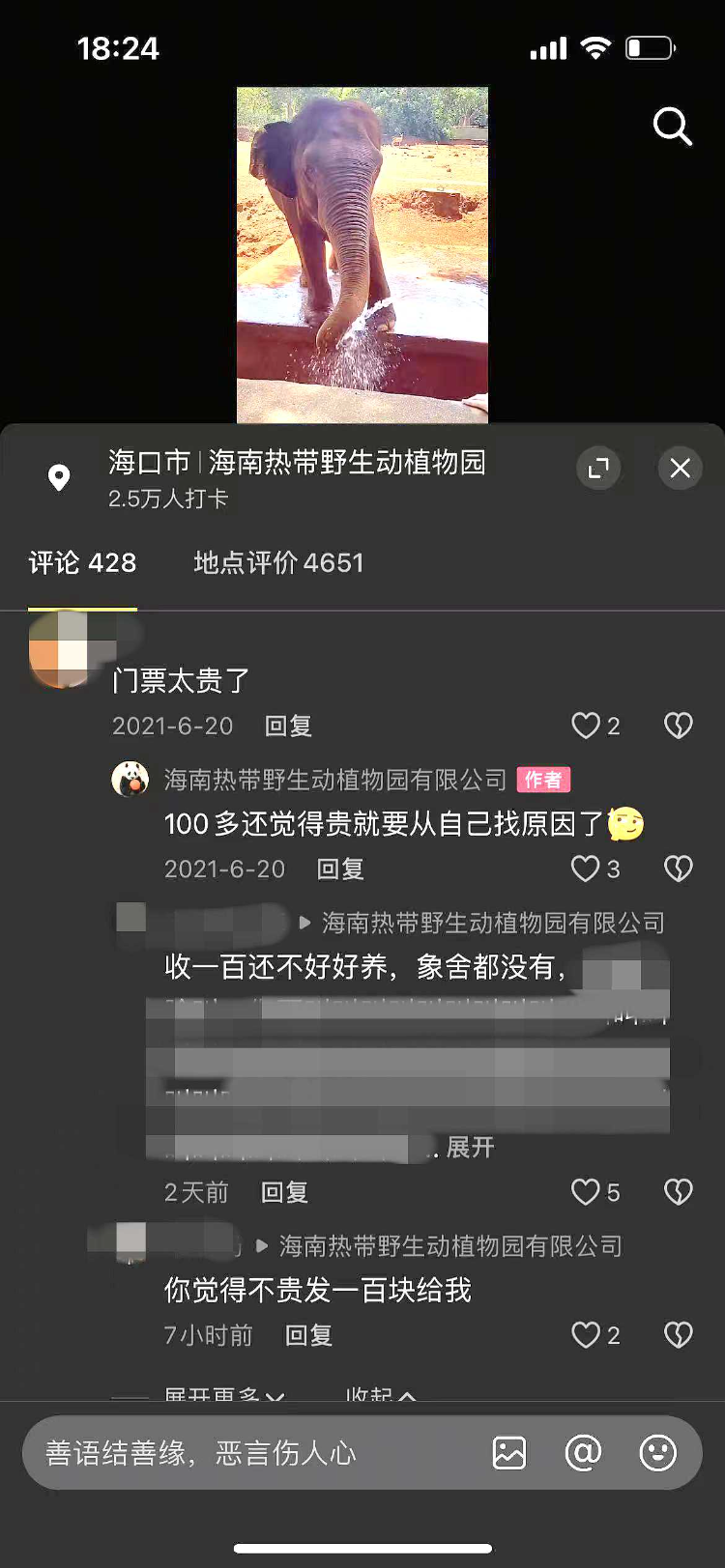The height and width of the screenshot is (1568, 725).
Task: Reply to the 你觉得不贵发一百块给我 comment
Action: coord(308,1336)
